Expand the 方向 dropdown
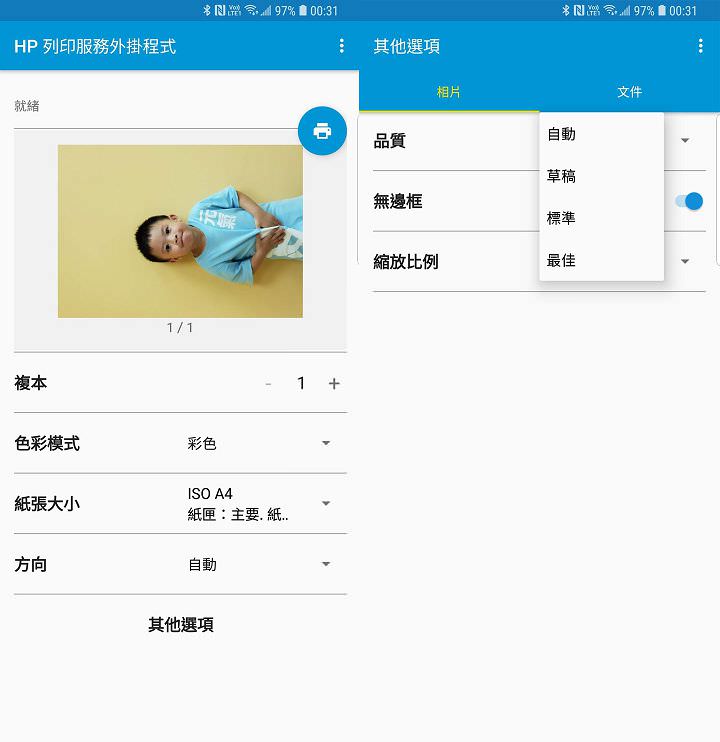The image size is (720, 742). pos(325,564)
